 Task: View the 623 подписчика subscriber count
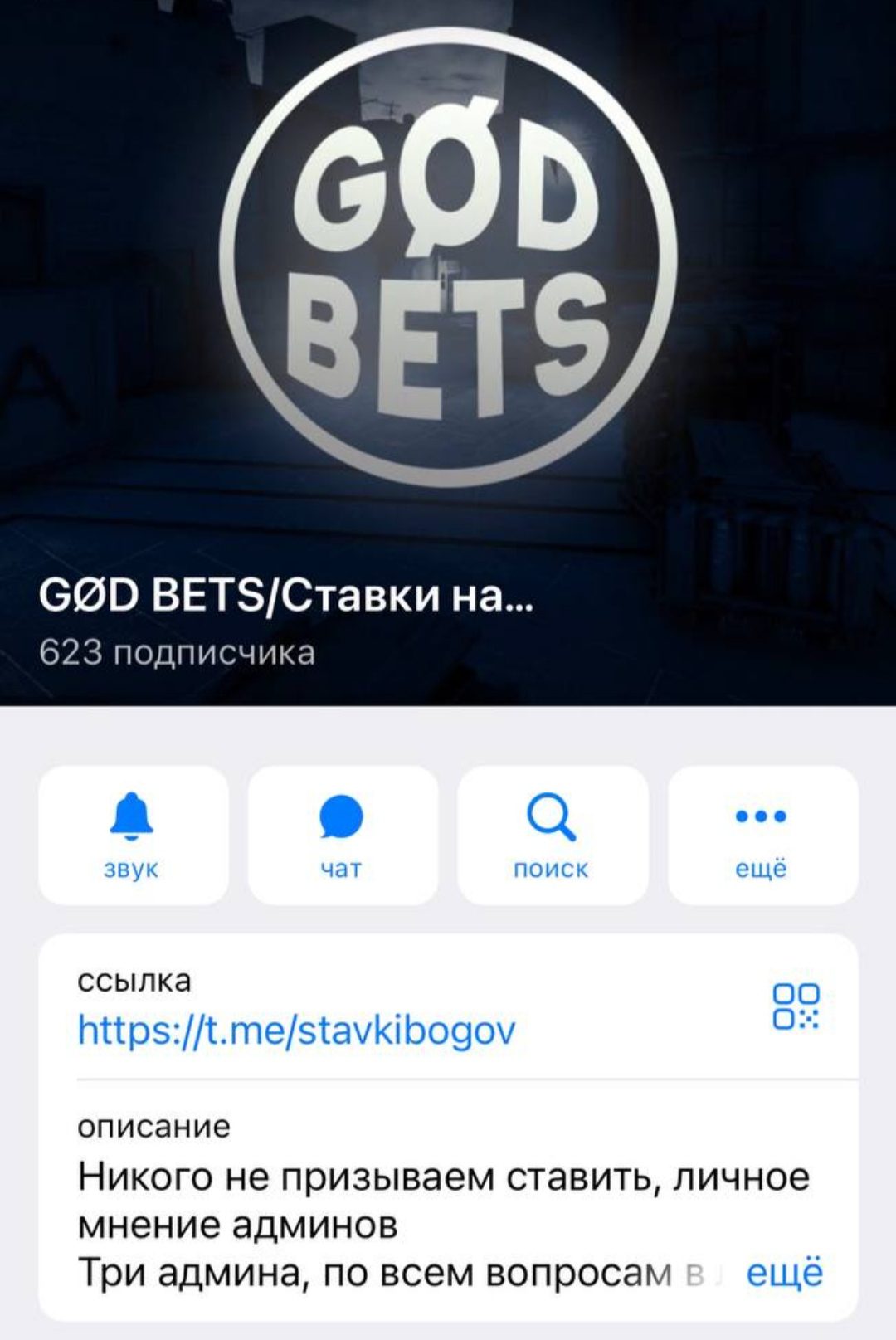(178, 653)
